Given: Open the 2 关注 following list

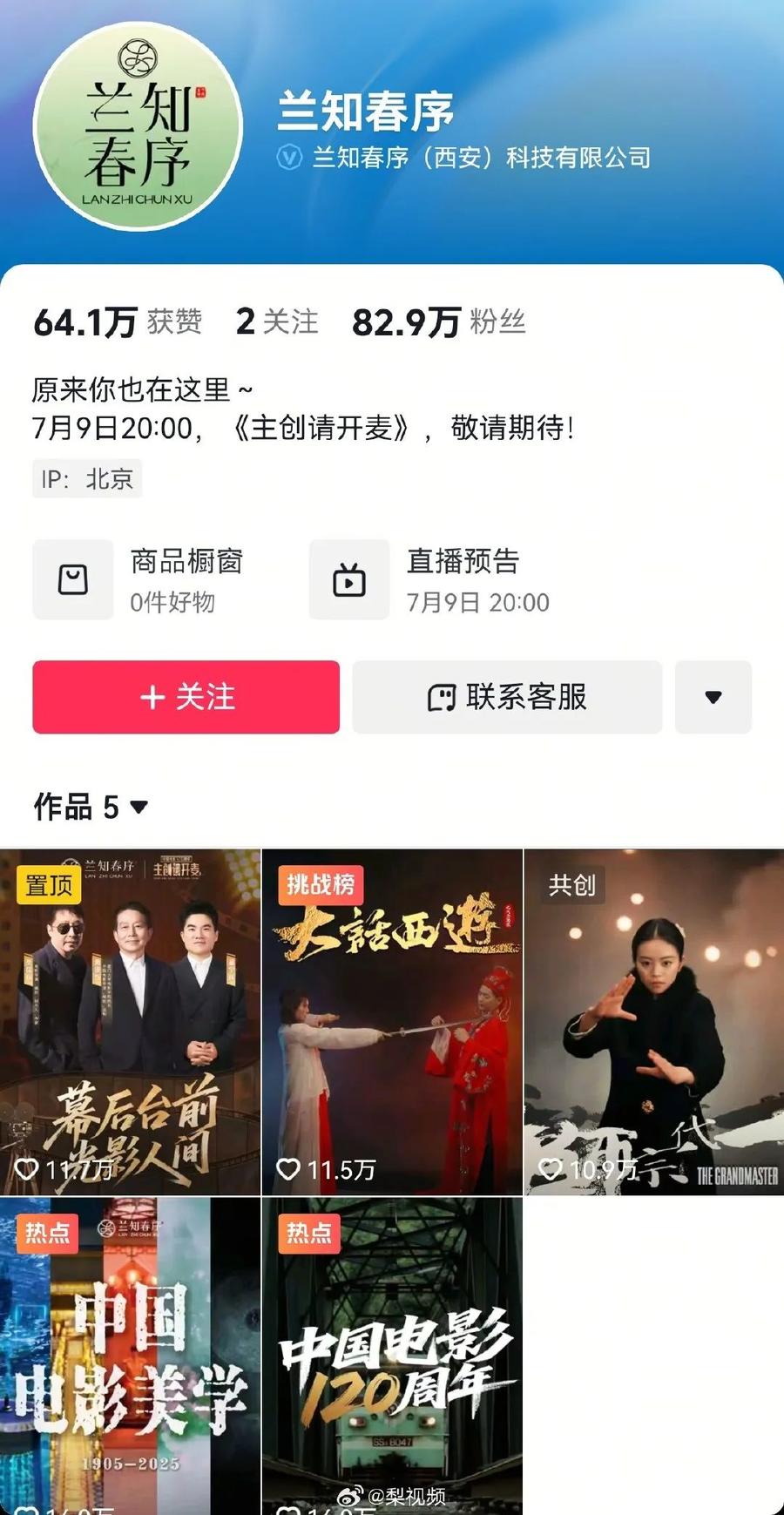Looking at the screenshot, I should pos(277,322).
